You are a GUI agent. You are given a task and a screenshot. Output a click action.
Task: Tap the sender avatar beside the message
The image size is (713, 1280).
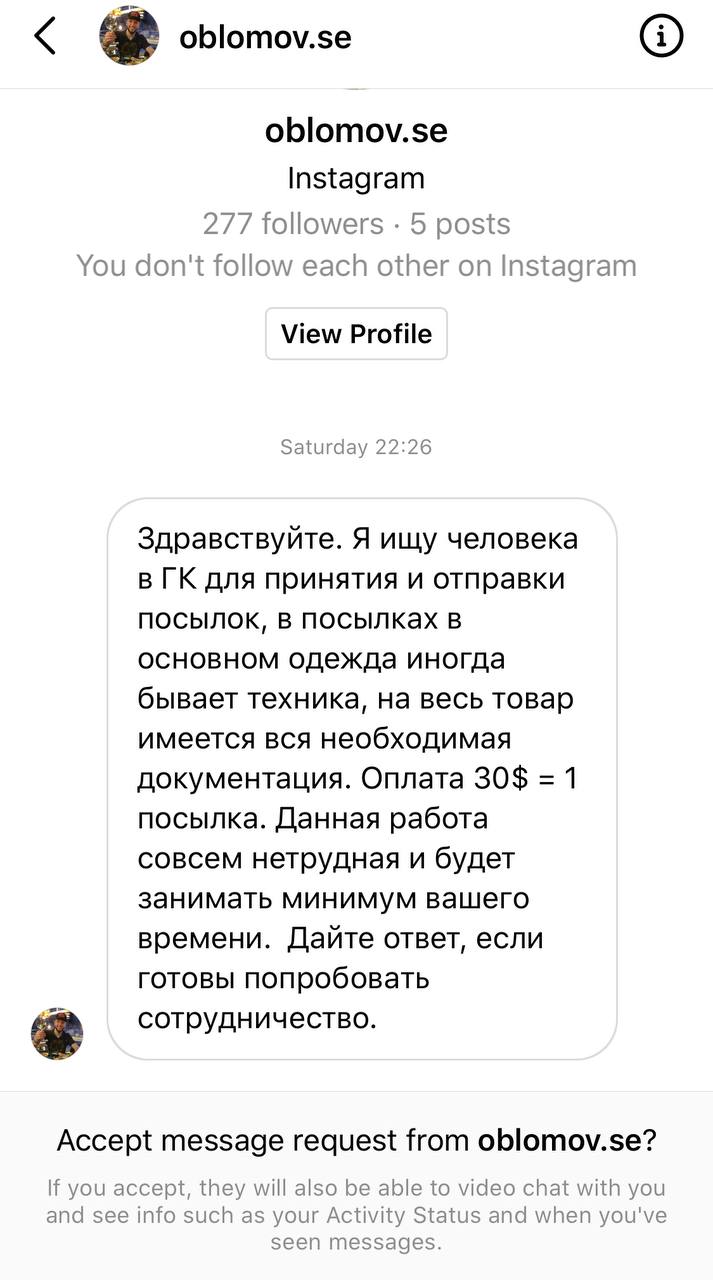(x=58, y=1034)
